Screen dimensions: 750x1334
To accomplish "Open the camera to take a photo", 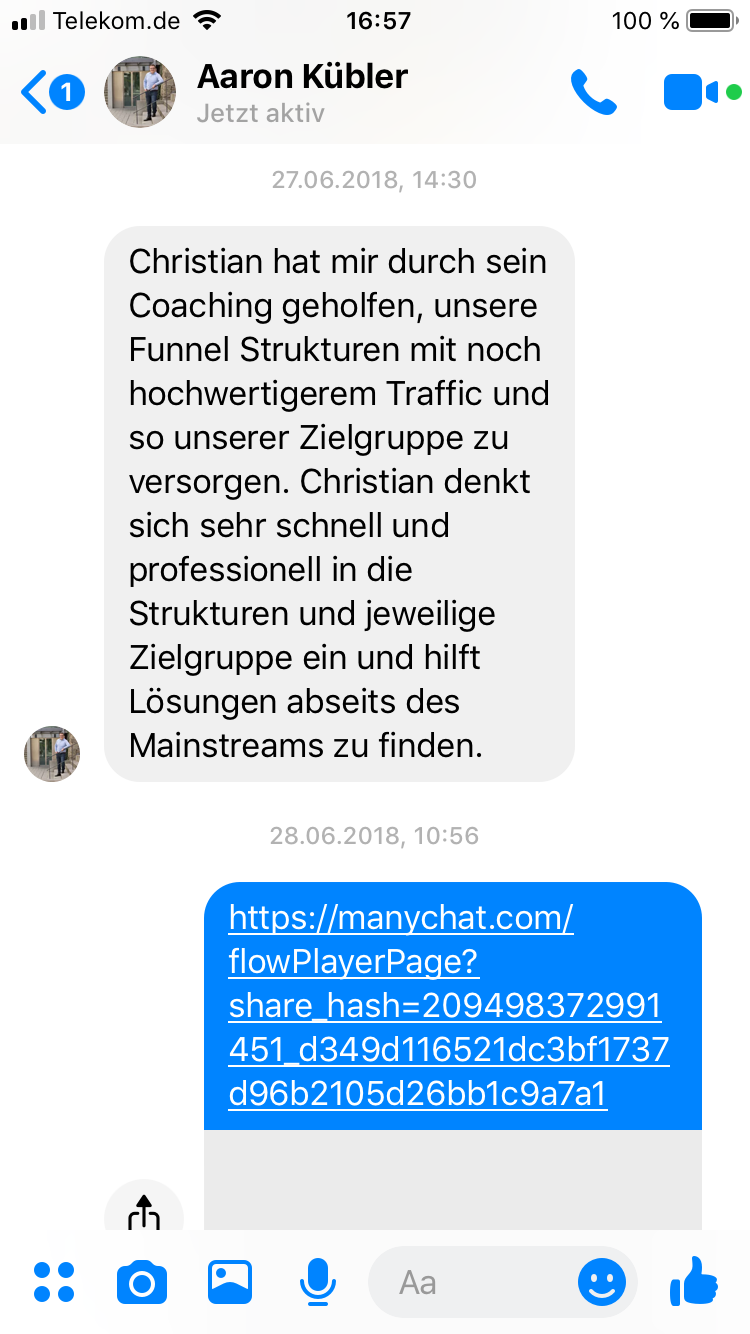I will click(x=142, y=1282).
